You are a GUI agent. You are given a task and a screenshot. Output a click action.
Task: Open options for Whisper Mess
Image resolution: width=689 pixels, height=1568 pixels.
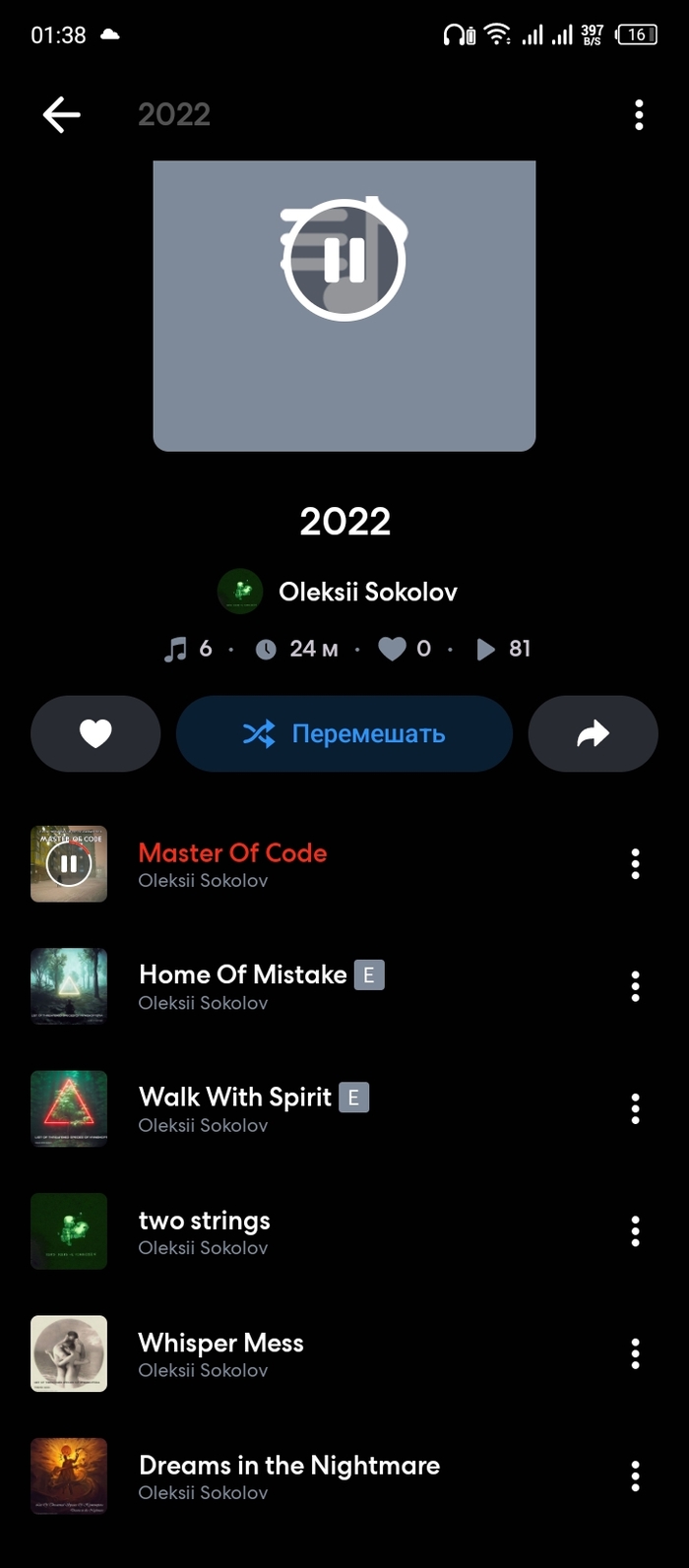[x=635, y=1353]
